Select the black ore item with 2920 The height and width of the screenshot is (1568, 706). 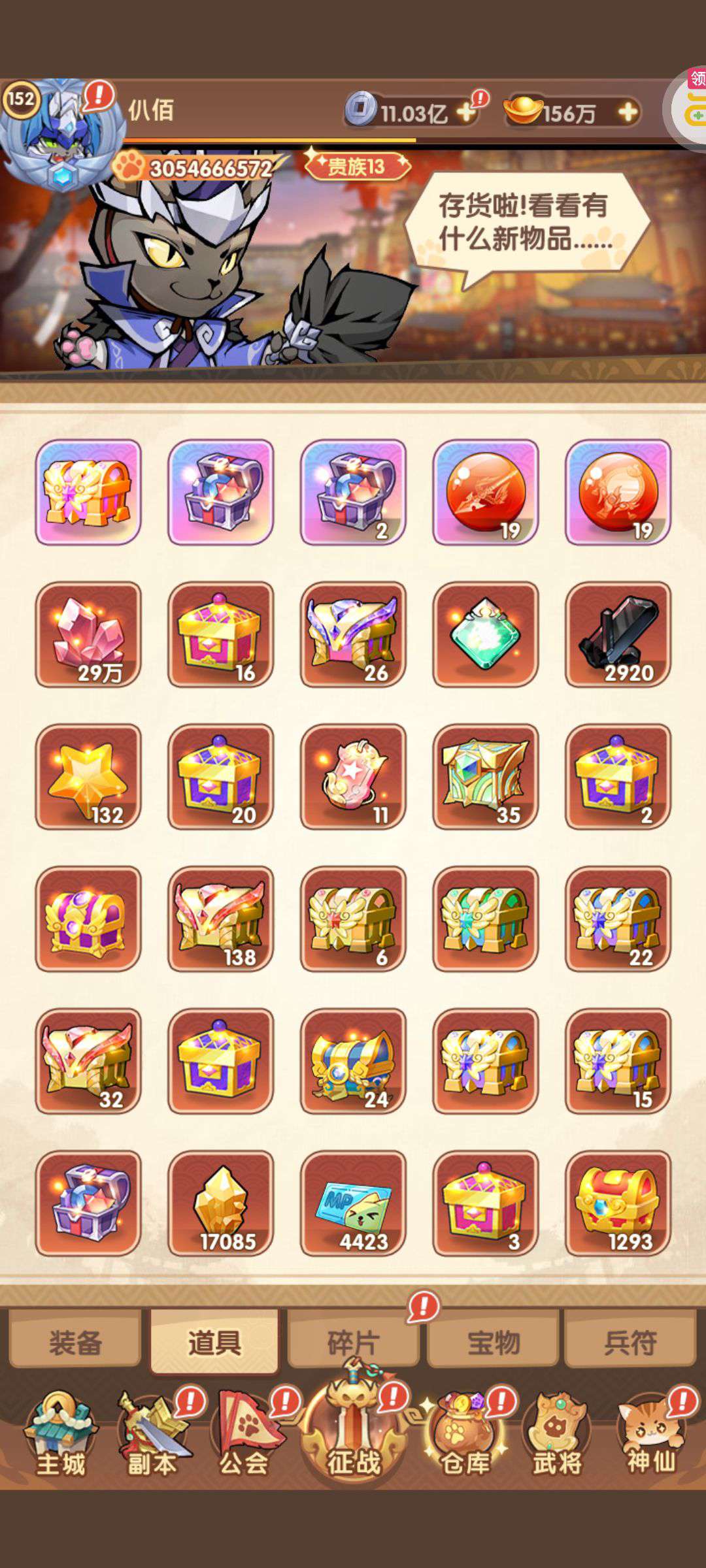(618, 634)
